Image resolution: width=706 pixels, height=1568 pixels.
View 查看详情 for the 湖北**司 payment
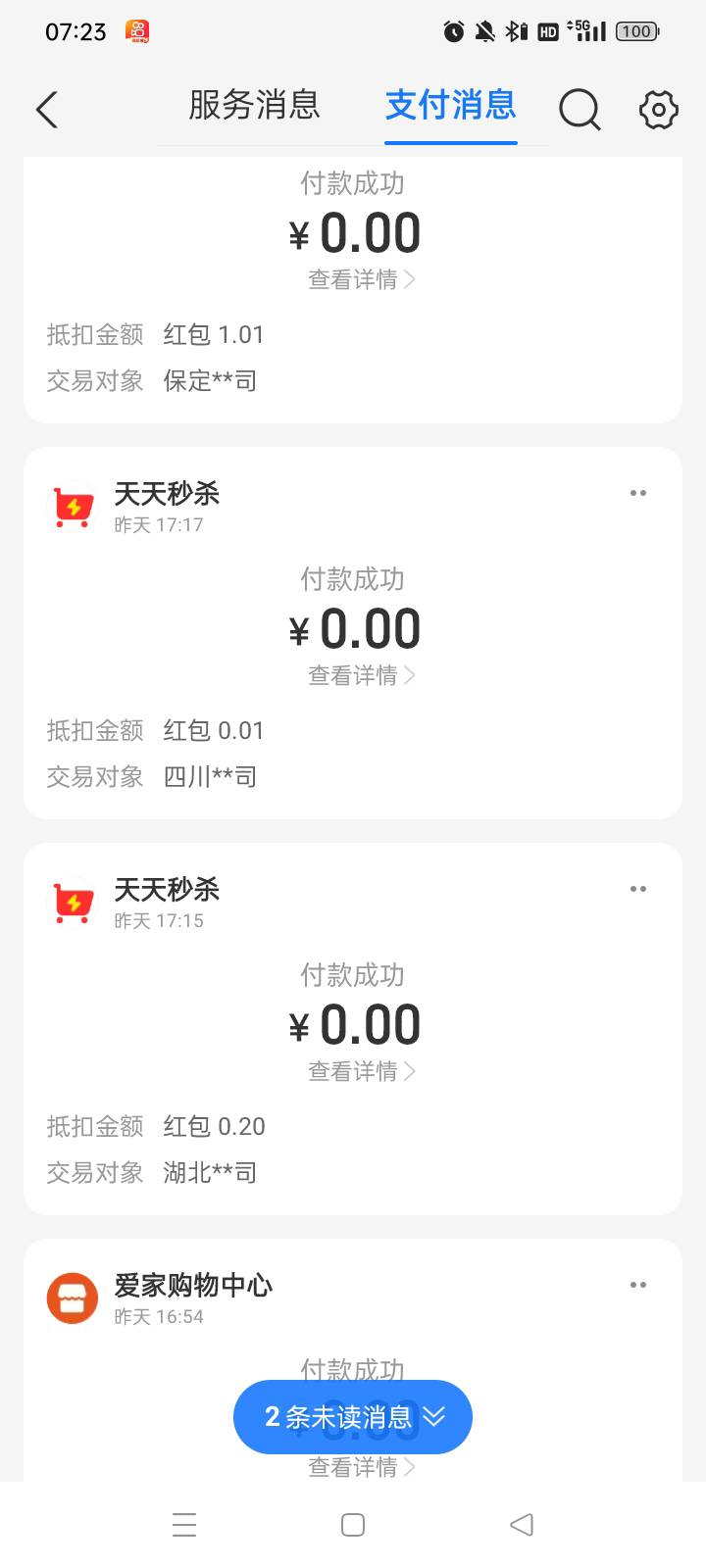point(362,1072)
